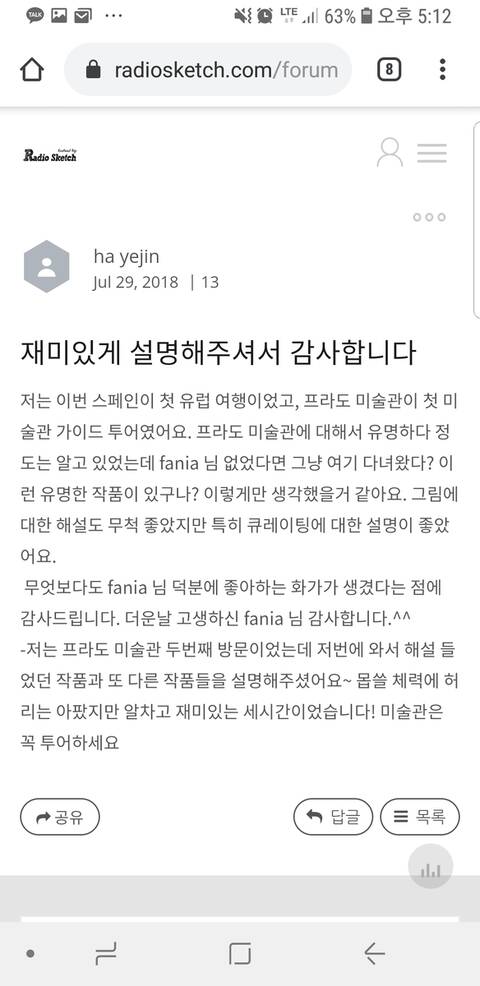
Task: Tap the Radio Sketch site logo
Action: [x=50, y=155]
